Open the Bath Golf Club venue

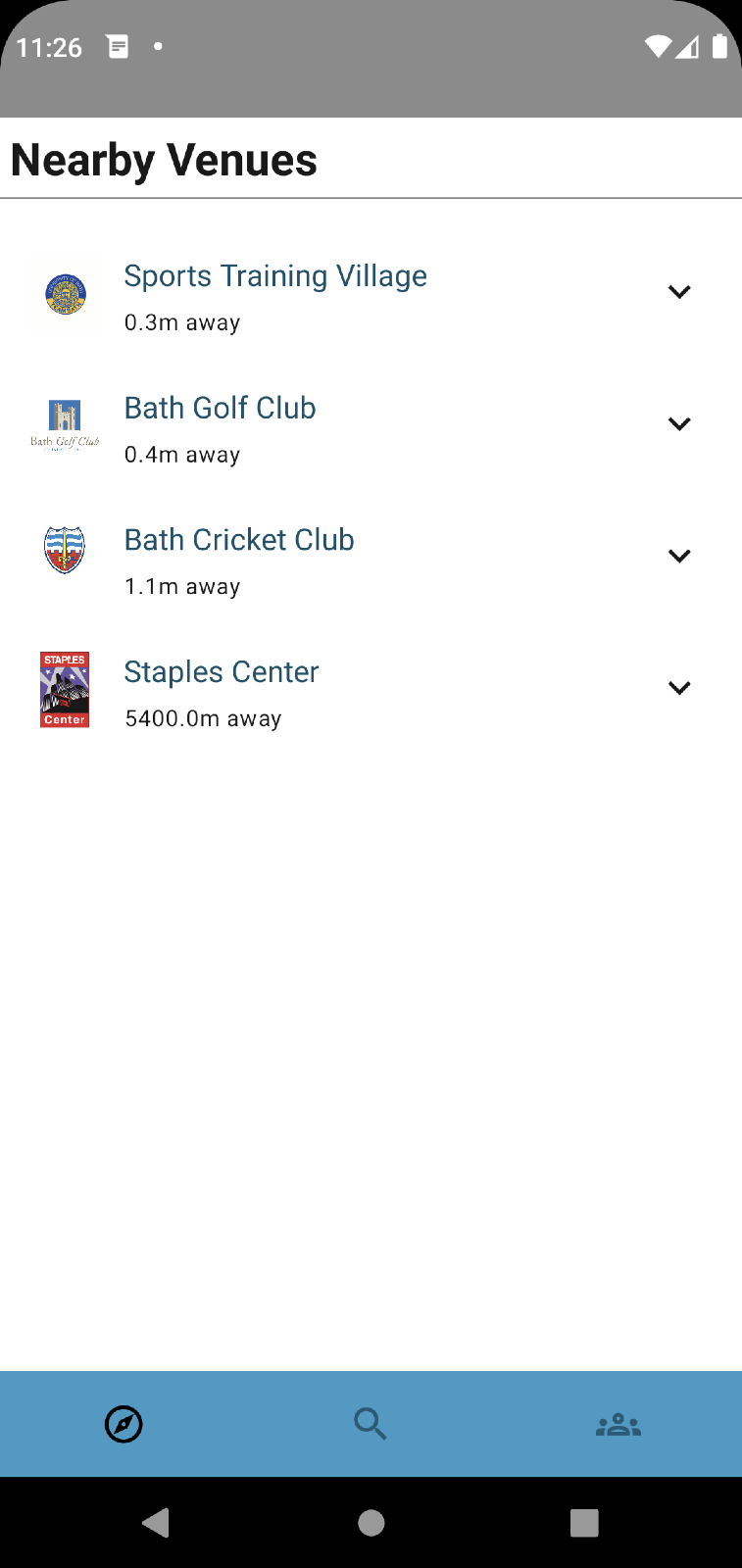[221, 409]
